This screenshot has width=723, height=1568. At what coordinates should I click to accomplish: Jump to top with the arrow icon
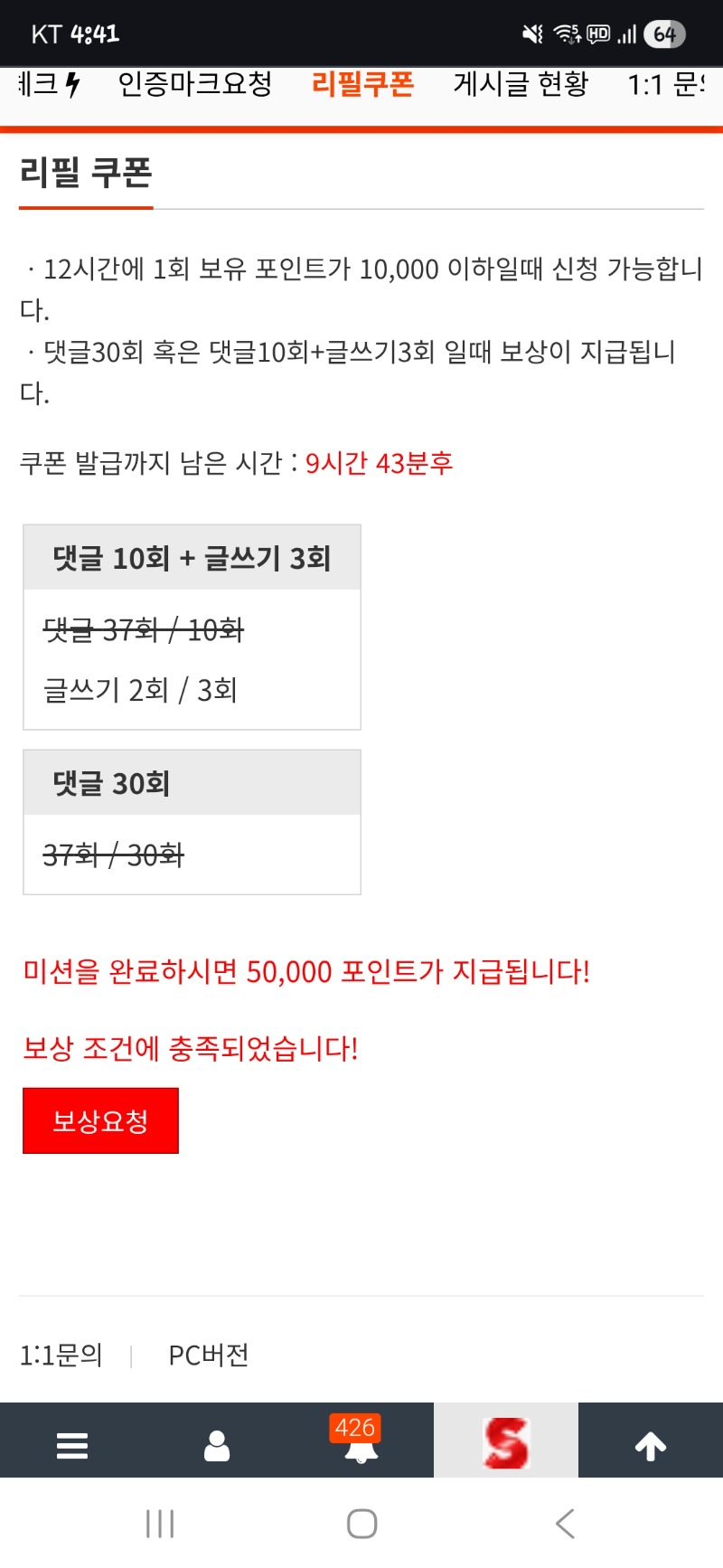[x=651, y=1445]
